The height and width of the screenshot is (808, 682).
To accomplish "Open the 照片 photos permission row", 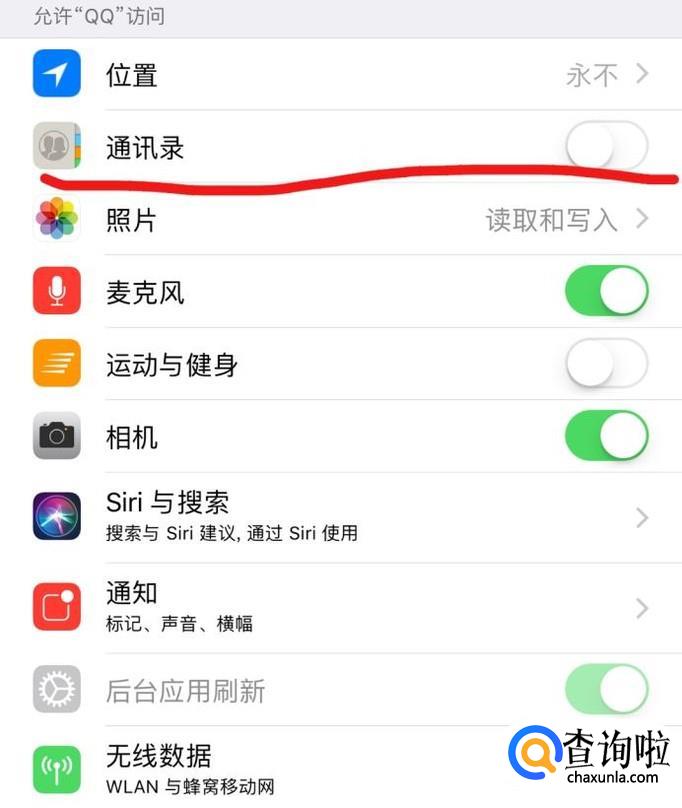I will [x=341, y=220].
